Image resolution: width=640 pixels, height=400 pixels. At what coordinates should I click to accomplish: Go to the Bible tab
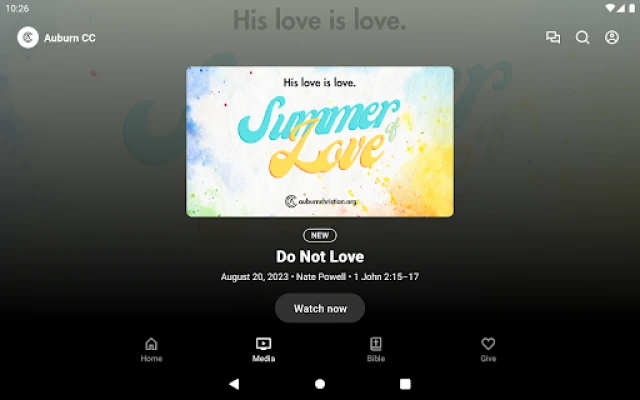[x=376, y=349]
